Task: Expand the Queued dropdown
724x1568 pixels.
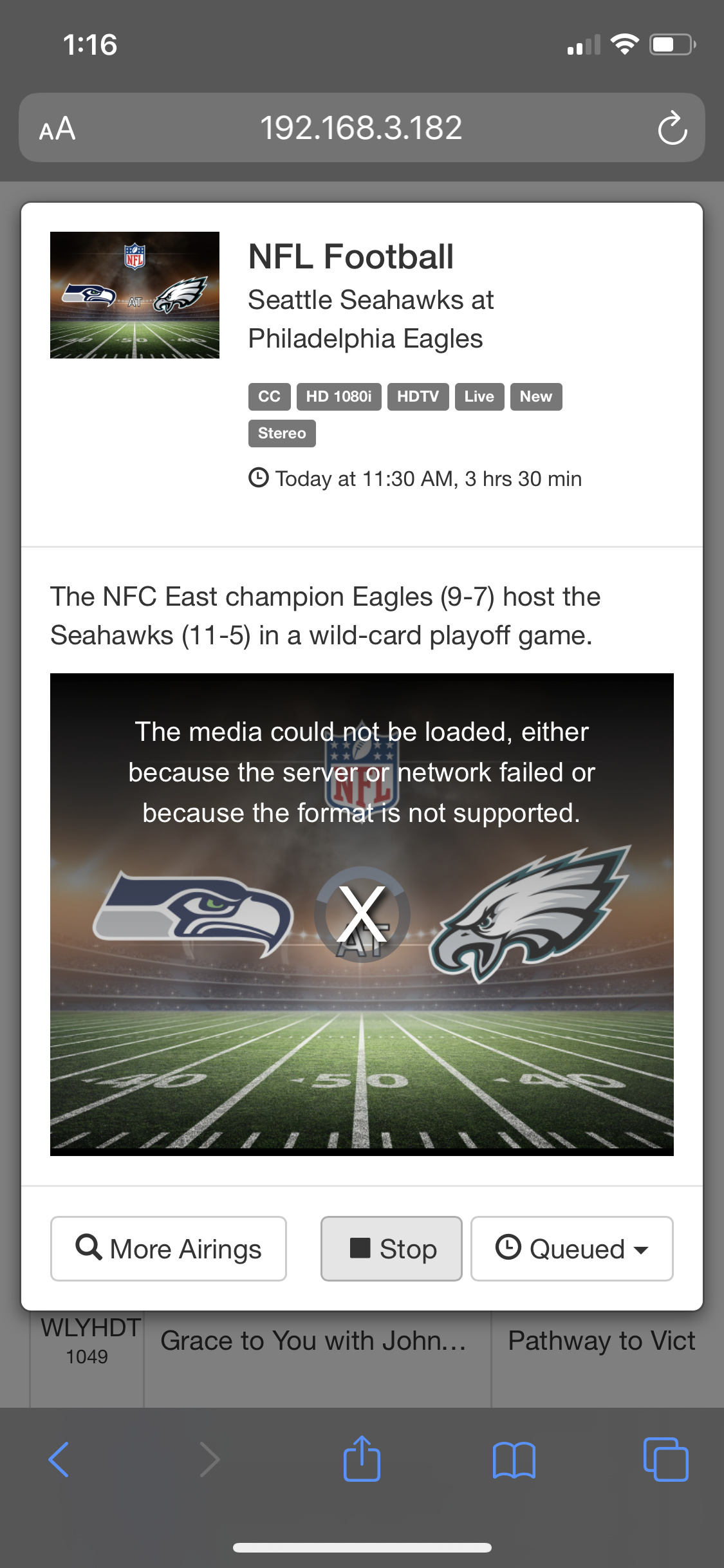Action: tap(571, 1249)
